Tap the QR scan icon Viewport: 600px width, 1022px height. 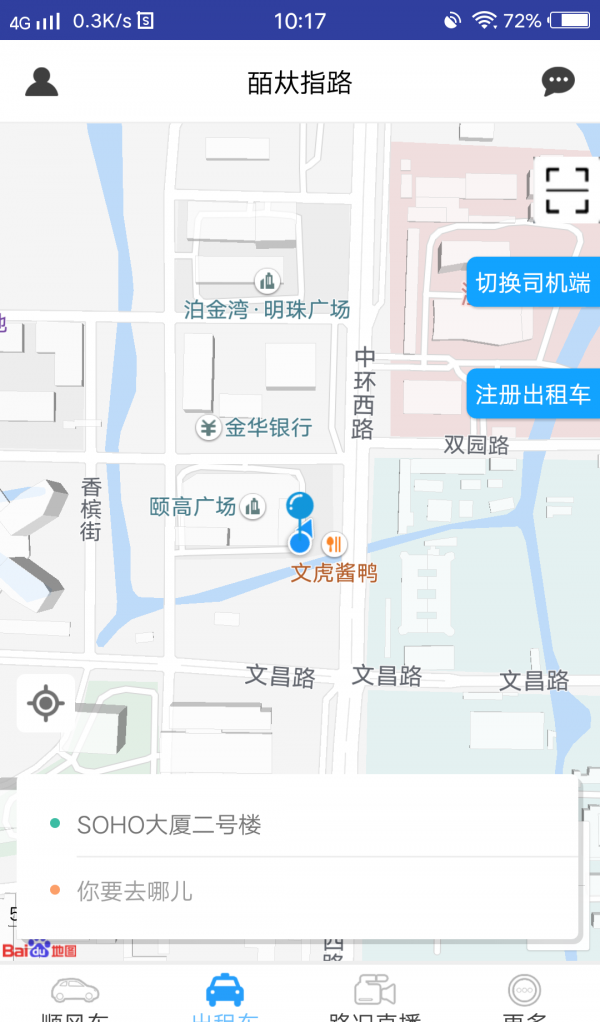coord(566,189)
